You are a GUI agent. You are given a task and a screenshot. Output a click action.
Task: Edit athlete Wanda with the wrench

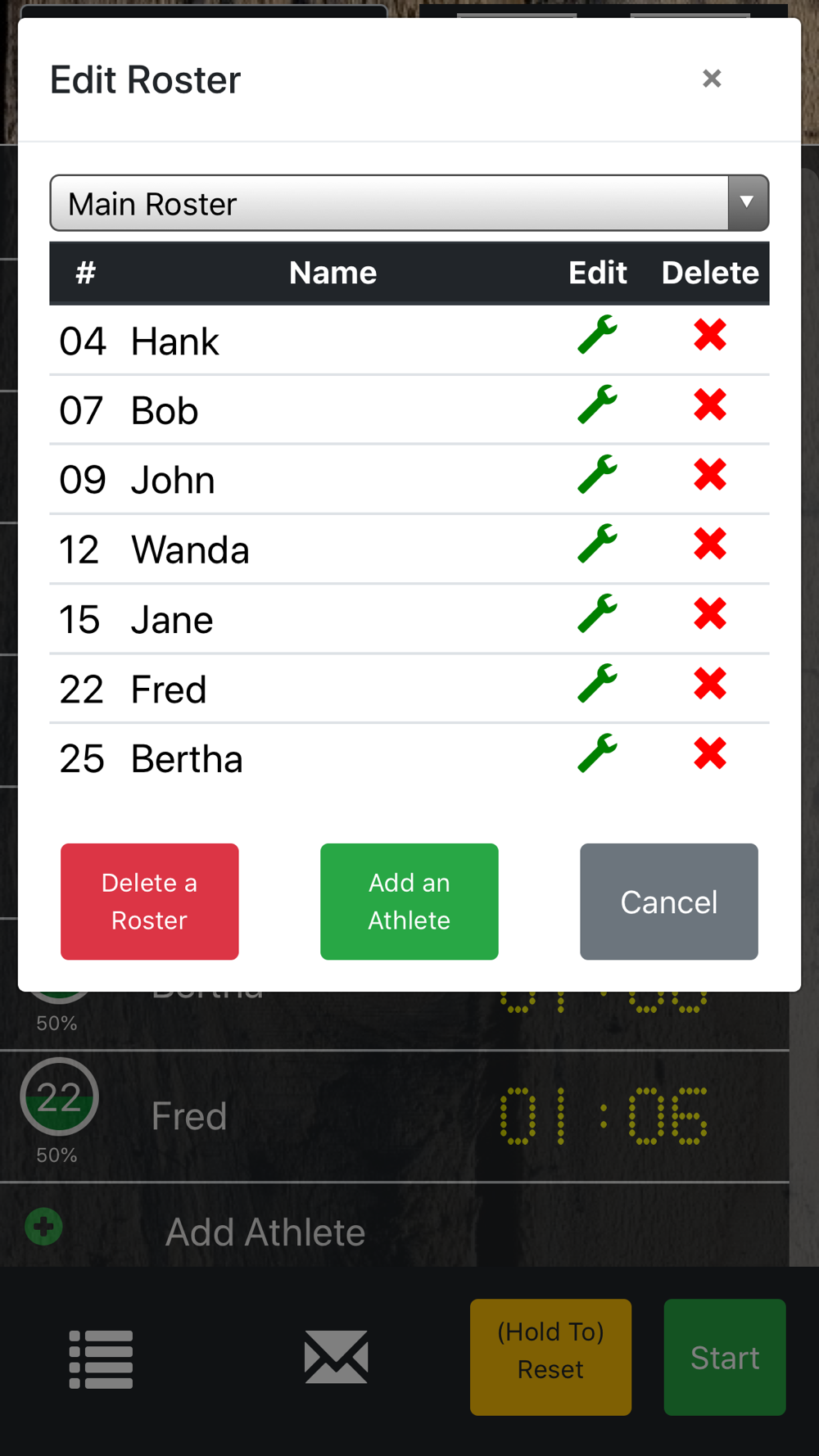point(598,544)
